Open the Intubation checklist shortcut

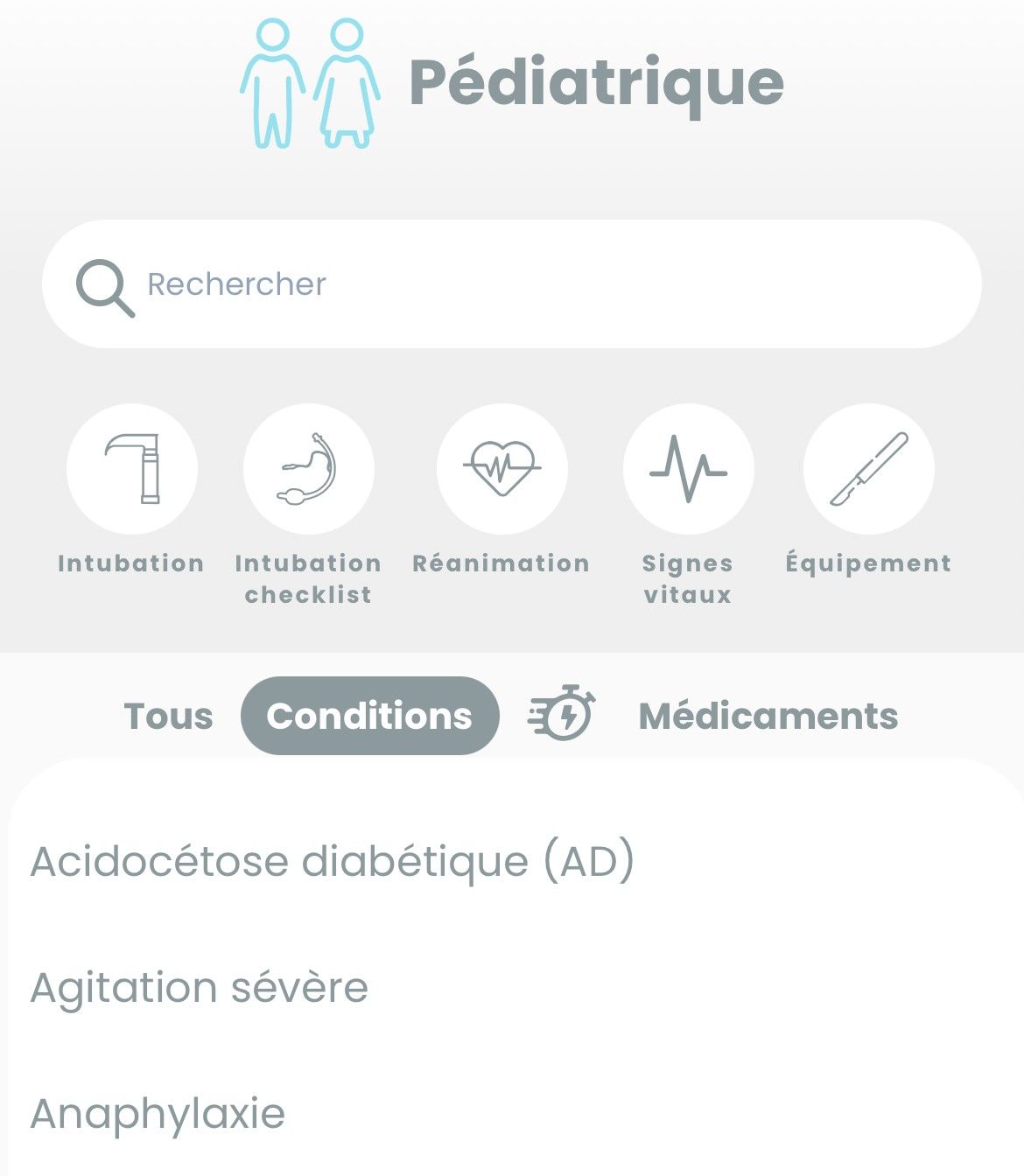point(308,470)
